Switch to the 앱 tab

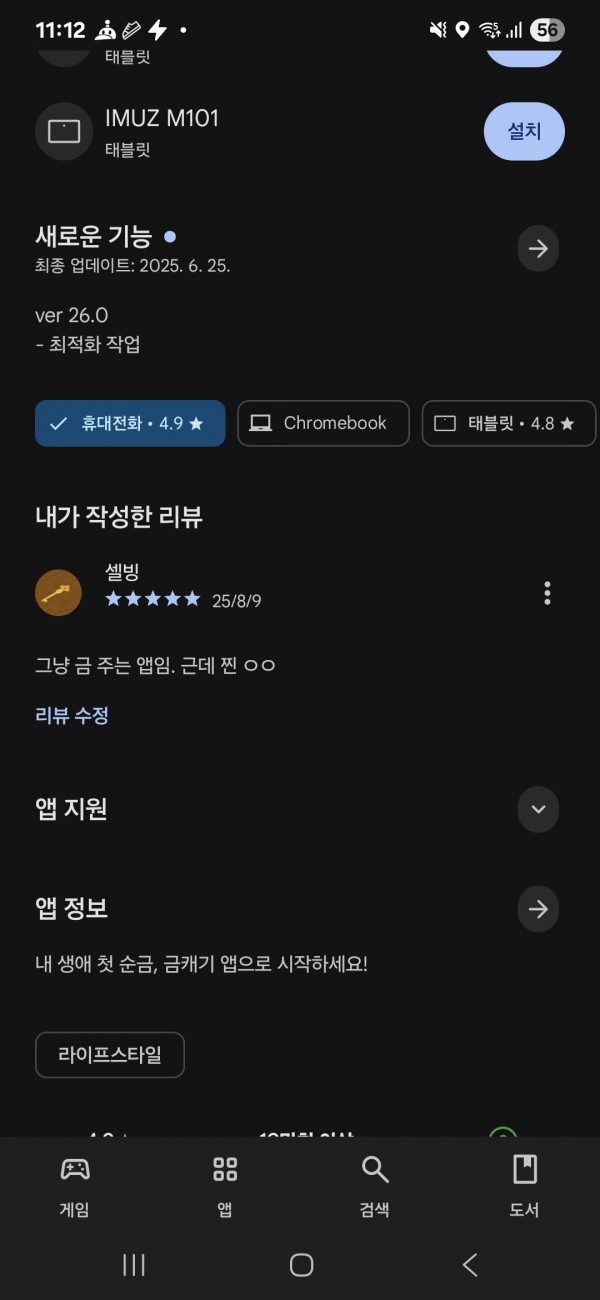(225, 1187)
